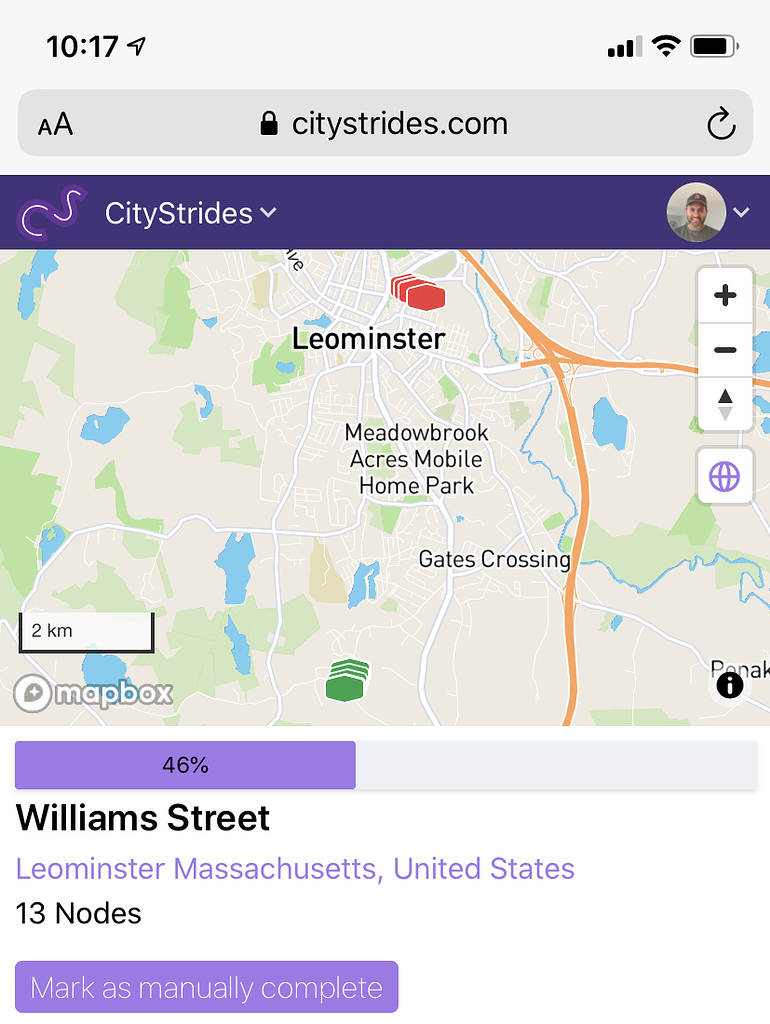Viewport: 770px width, 1024px height.
Task: Open text size options with the aA button
Action: 56,123
